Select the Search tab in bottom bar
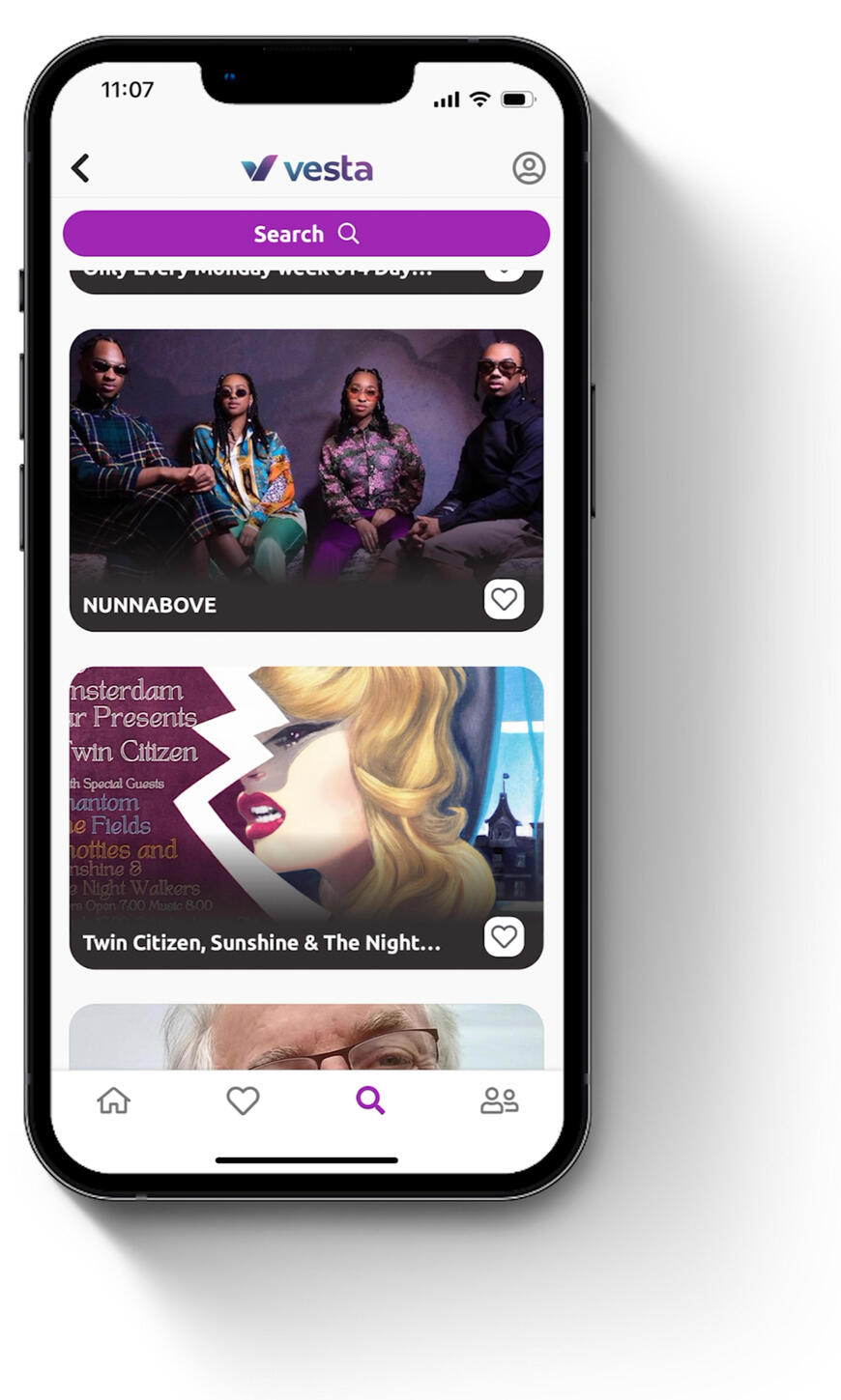This screenshot has height=1400, width=841. coord(370,1100)
